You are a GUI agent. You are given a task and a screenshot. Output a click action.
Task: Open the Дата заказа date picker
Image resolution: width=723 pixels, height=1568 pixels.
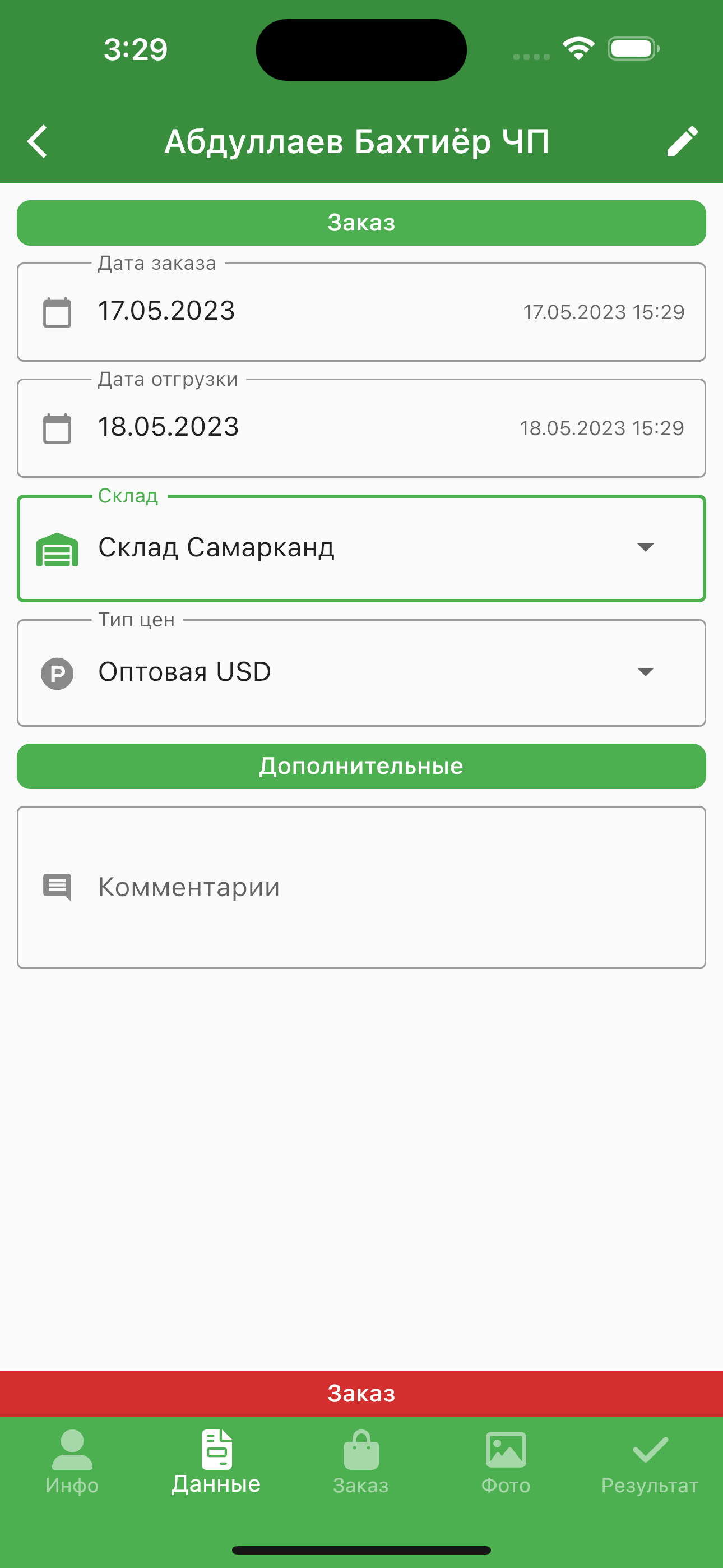pos(360,312)
